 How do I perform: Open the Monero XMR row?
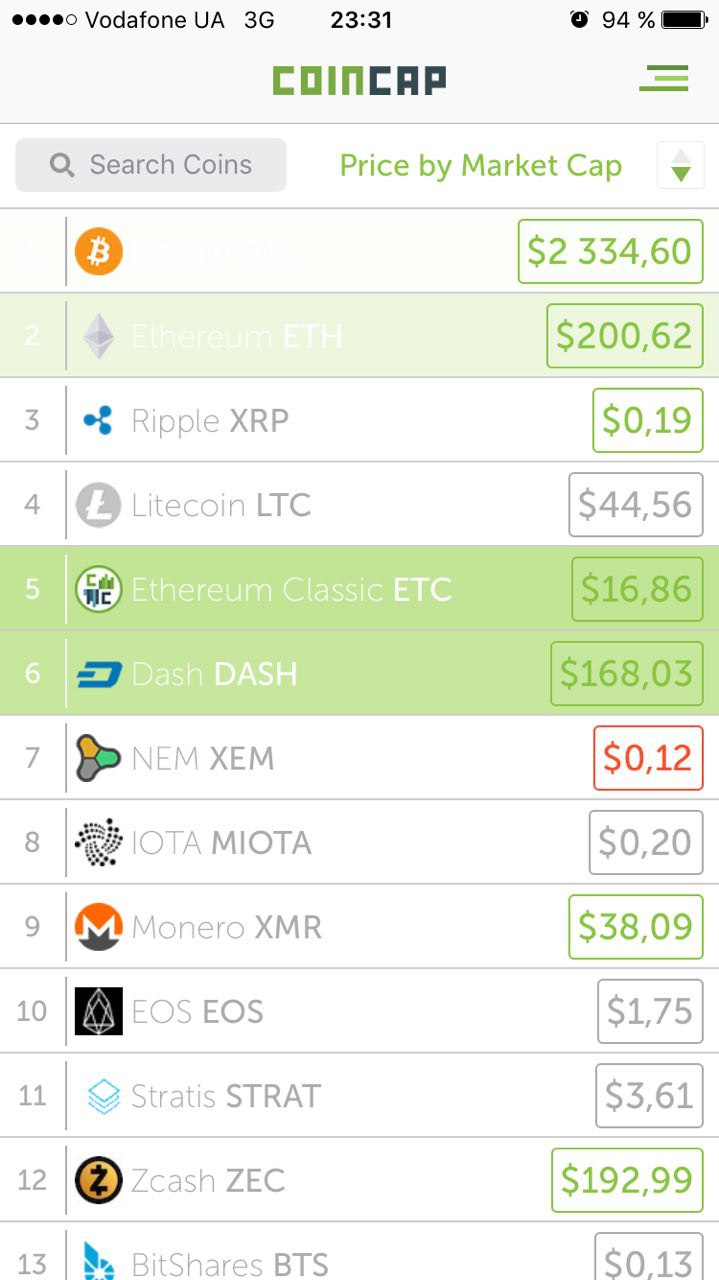(x=359, y=926)
